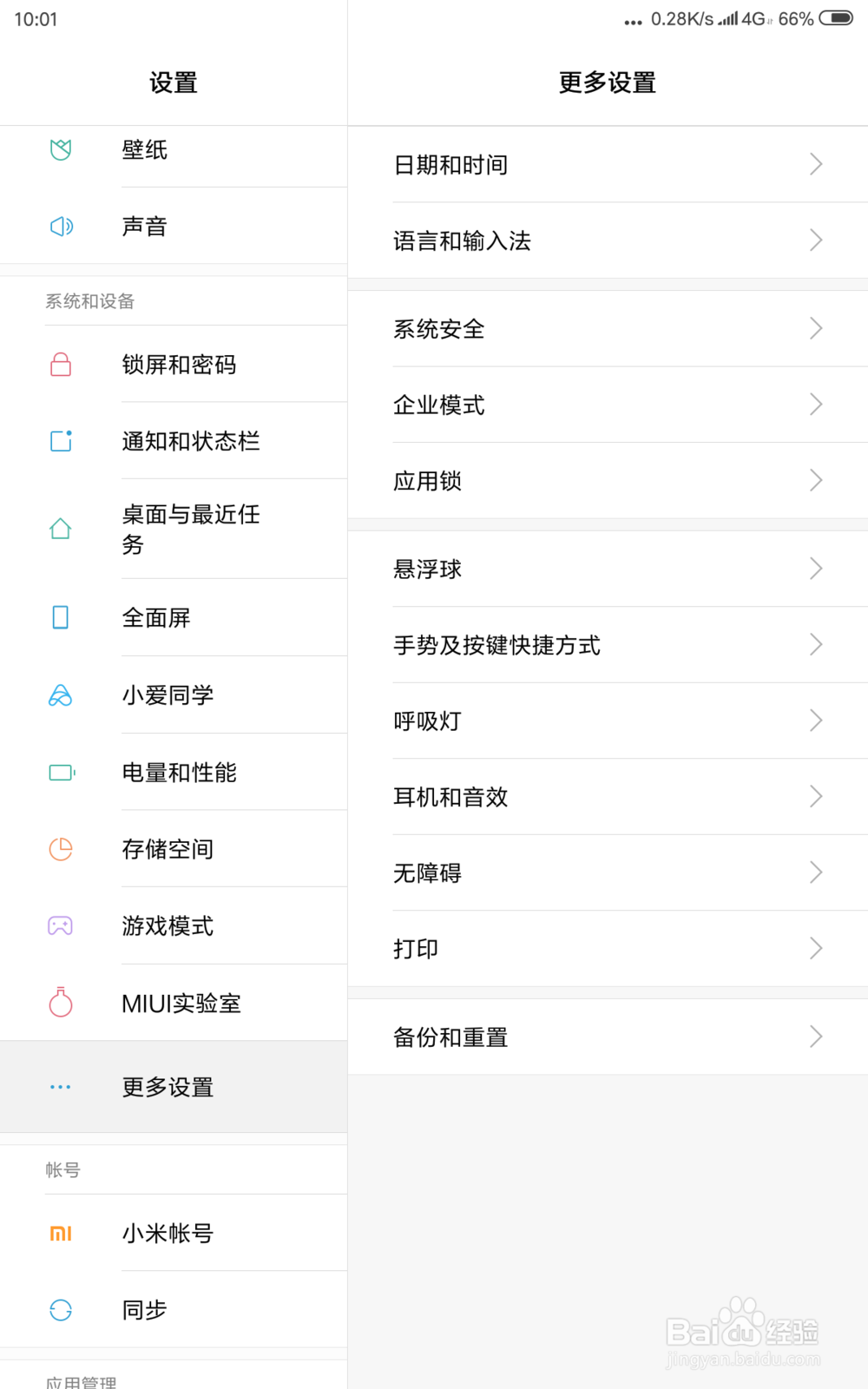The image size is (868, 1389).
Task: Select the 声音 sound speaker icon
Action: pyautogui.click(x=60, y=226)
